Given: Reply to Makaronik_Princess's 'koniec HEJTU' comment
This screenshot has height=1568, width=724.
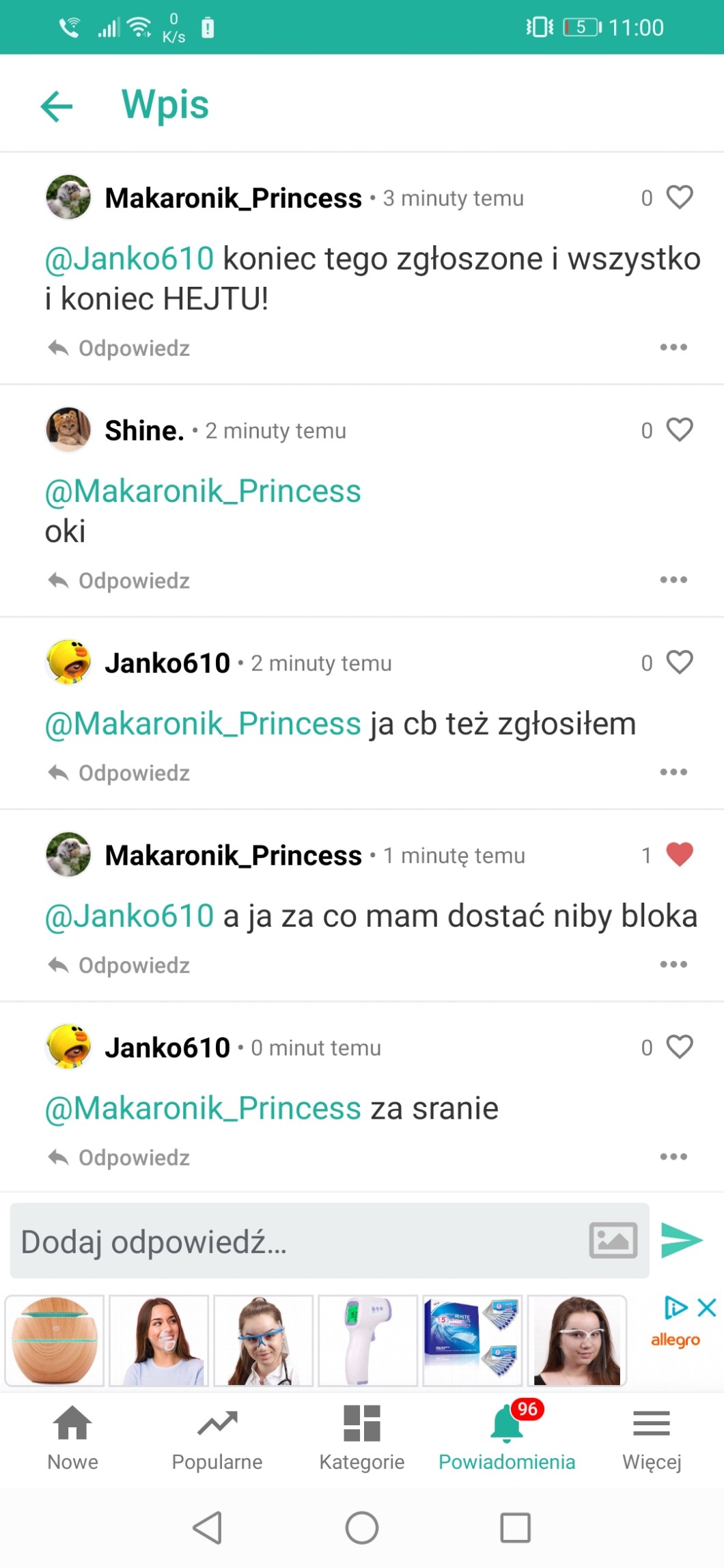Looking at the screenshot, I should pyautogui.click(x=120, y=348).
